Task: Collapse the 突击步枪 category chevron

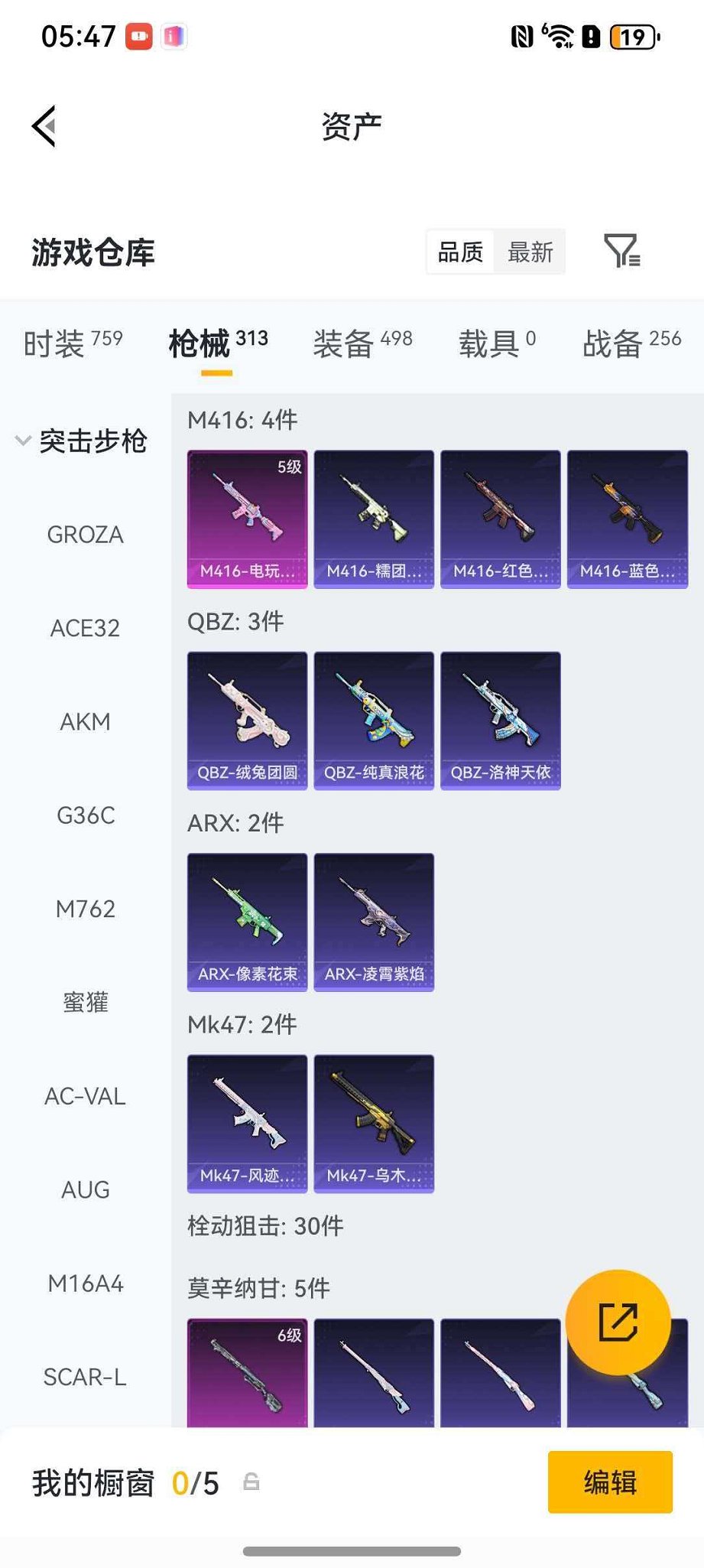Action: (x=21, y=441)
